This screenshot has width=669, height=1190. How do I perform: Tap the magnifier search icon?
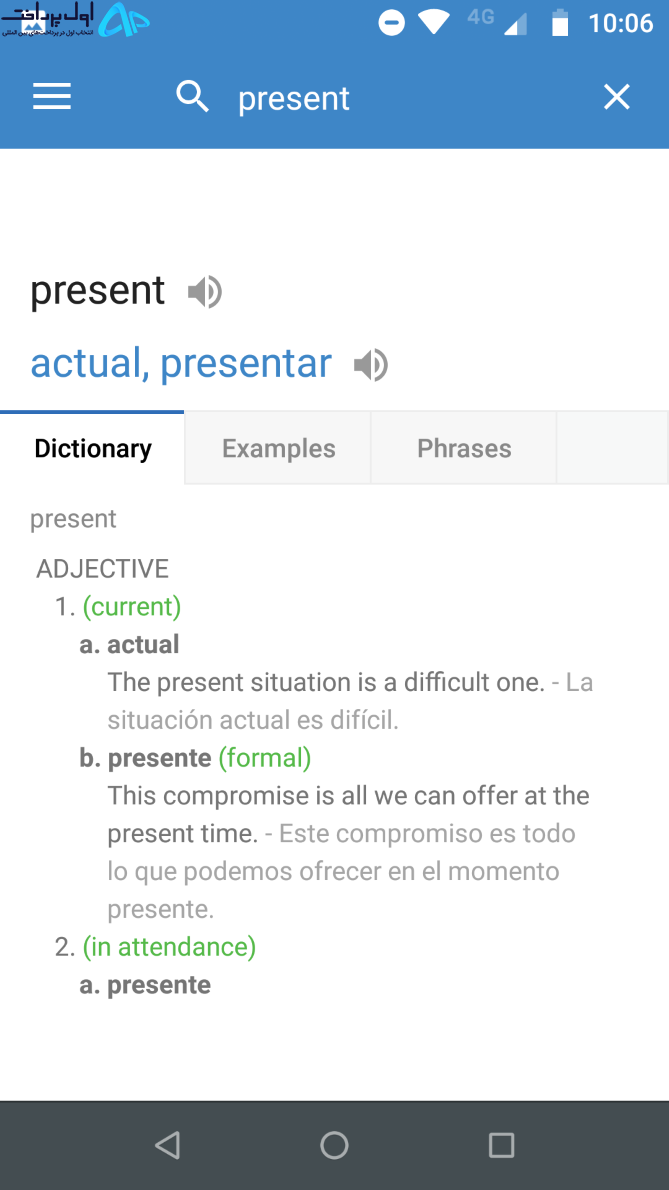pyautogui.click(x=192, y=97)
